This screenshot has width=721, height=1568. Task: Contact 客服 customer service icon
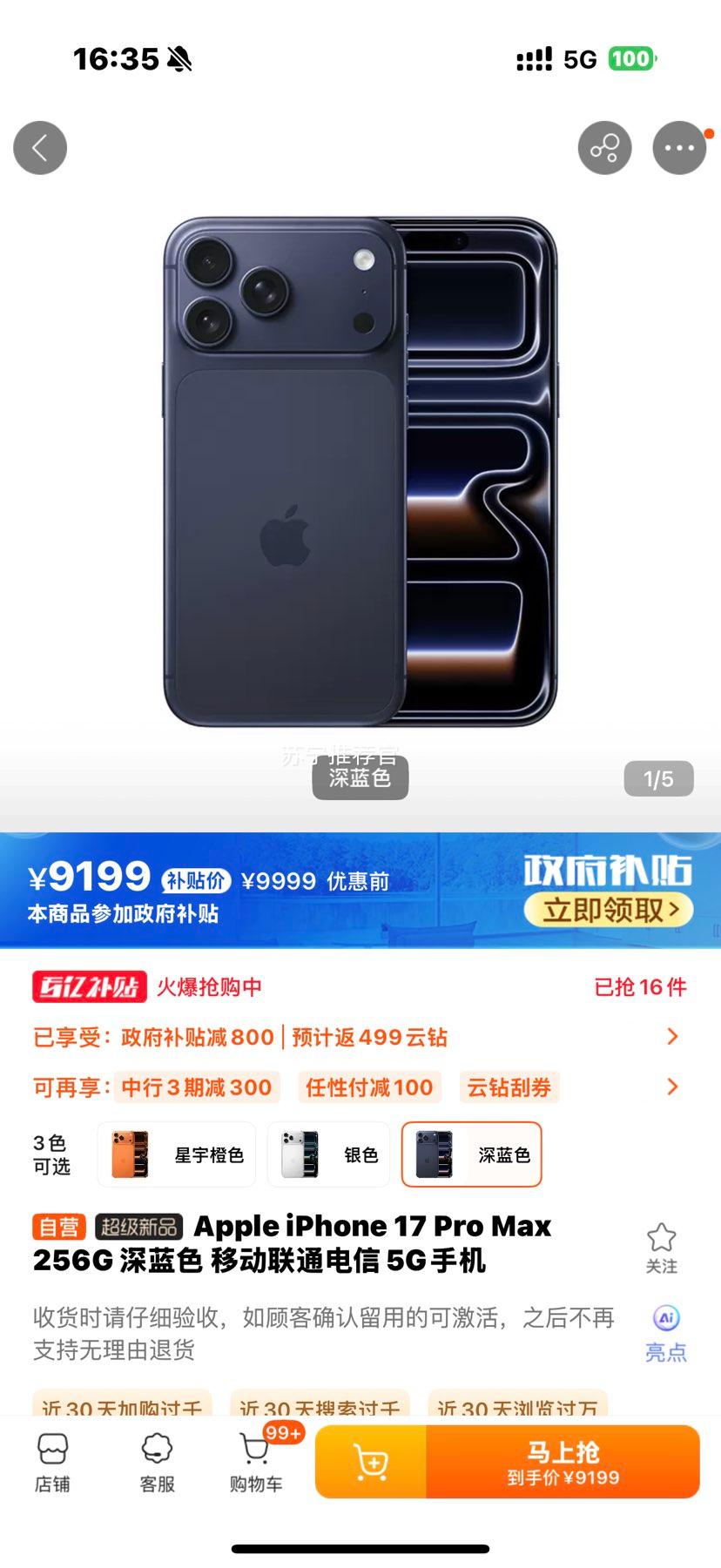click(155, 1461)
